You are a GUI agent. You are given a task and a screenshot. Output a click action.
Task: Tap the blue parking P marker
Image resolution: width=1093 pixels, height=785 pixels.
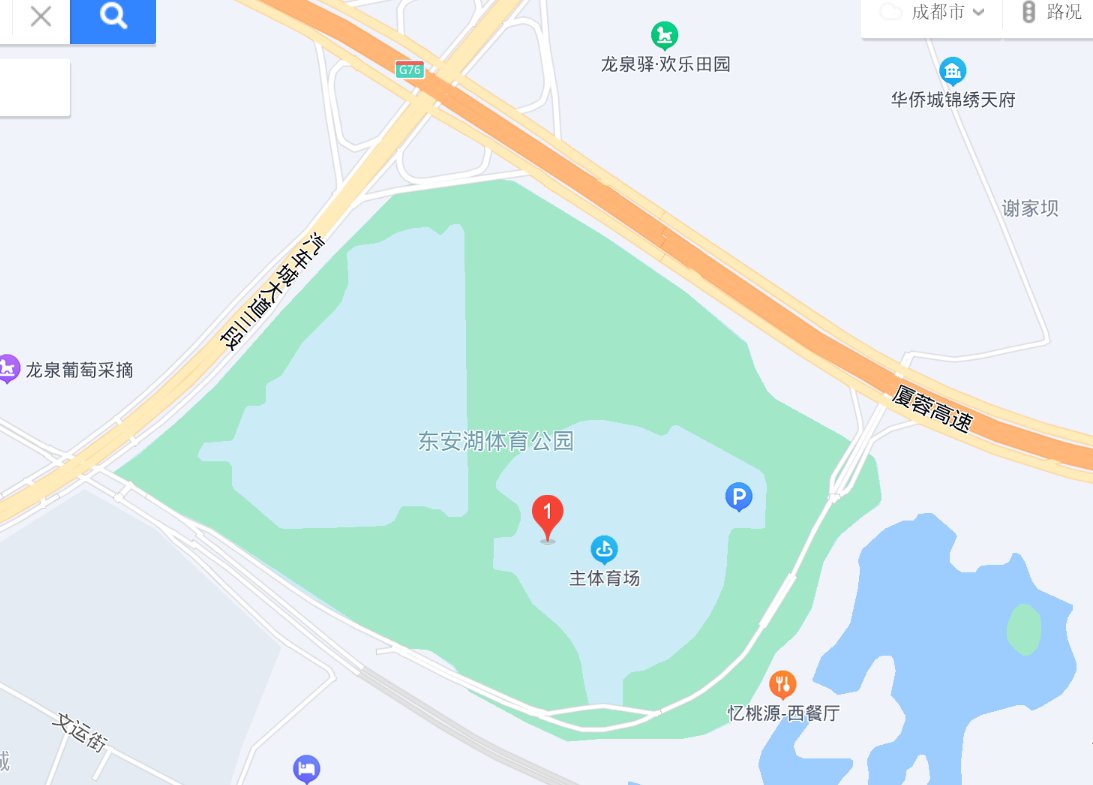pyautogui.click(x=738, y=496)
